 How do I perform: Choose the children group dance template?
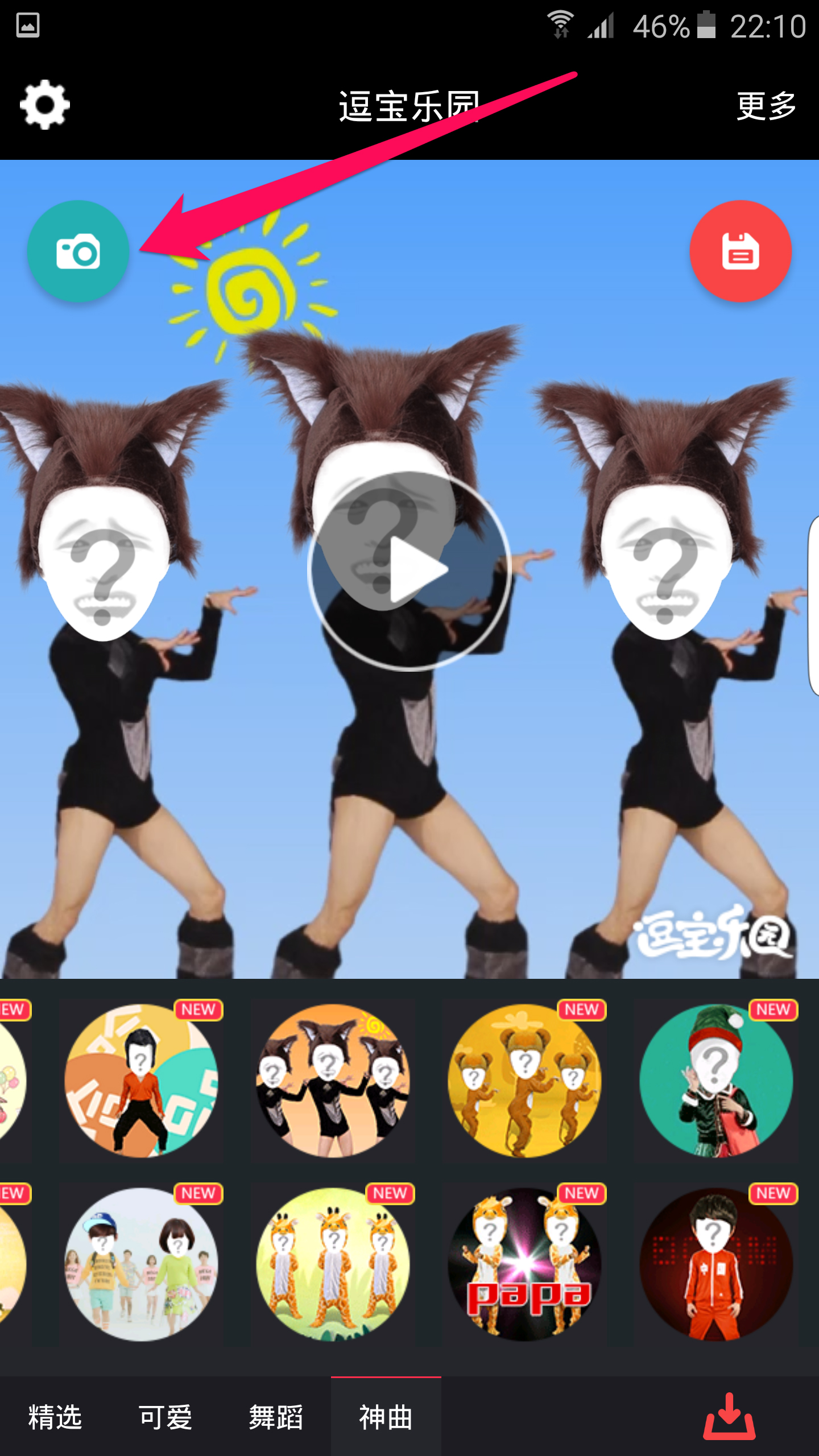tap(142, 1264)
